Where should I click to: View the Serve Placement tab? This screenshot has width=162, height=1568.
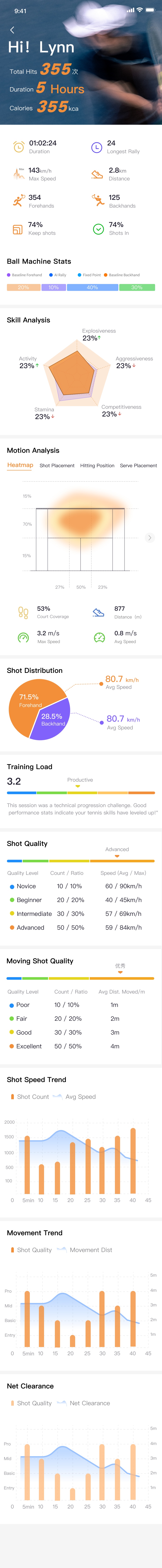(x=138, y=466)
